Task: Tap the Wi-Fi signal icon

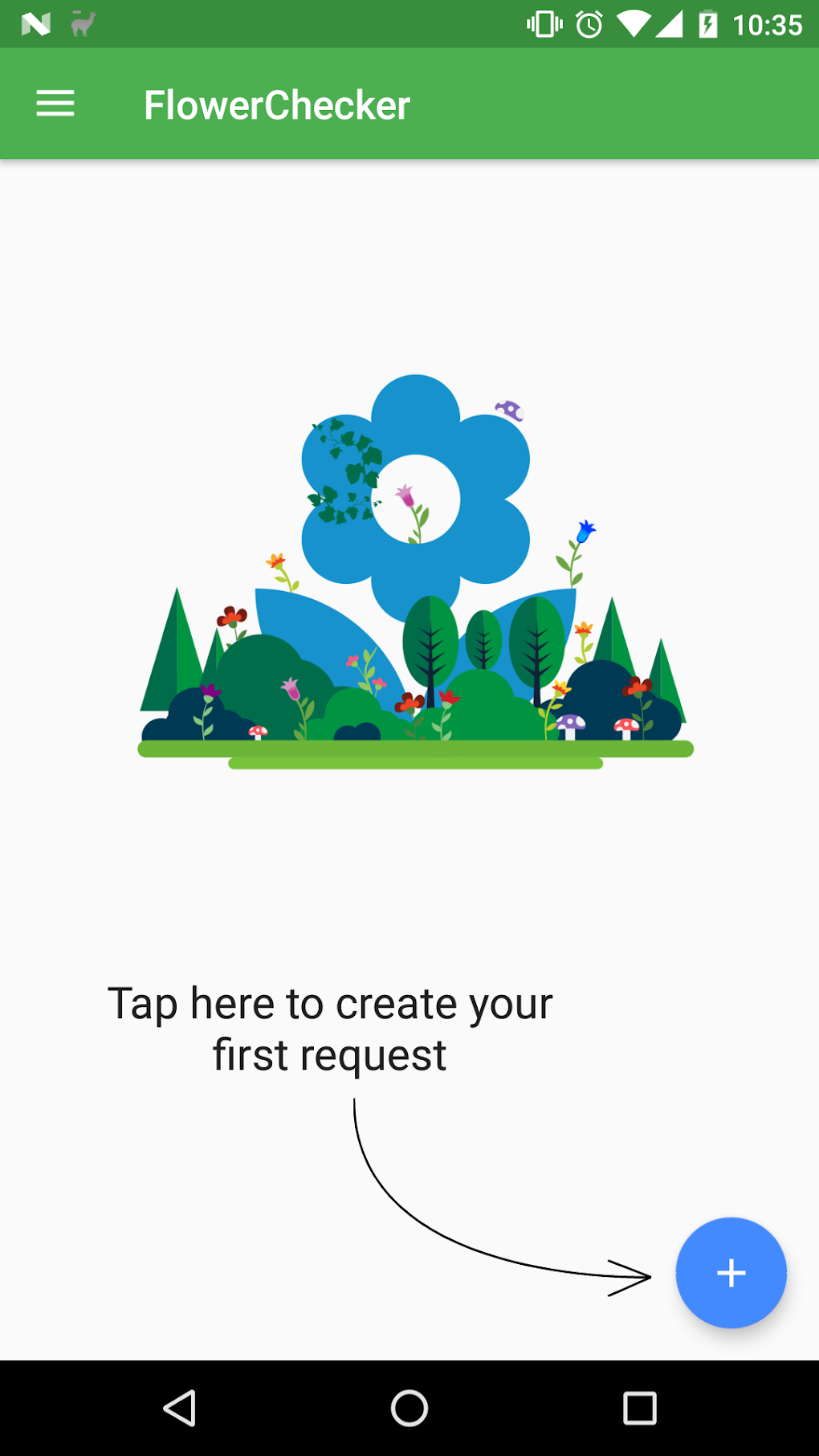Action: (634, 24)
